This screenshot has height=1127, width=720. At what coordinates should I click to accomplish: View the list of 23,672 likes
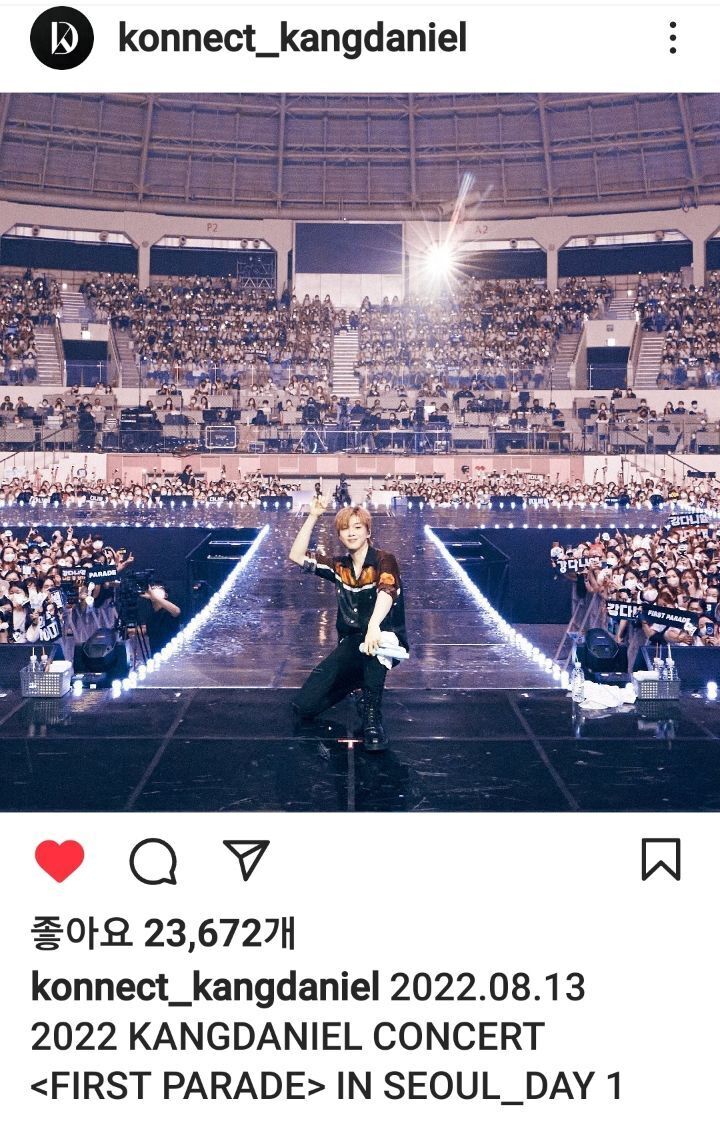163,934
